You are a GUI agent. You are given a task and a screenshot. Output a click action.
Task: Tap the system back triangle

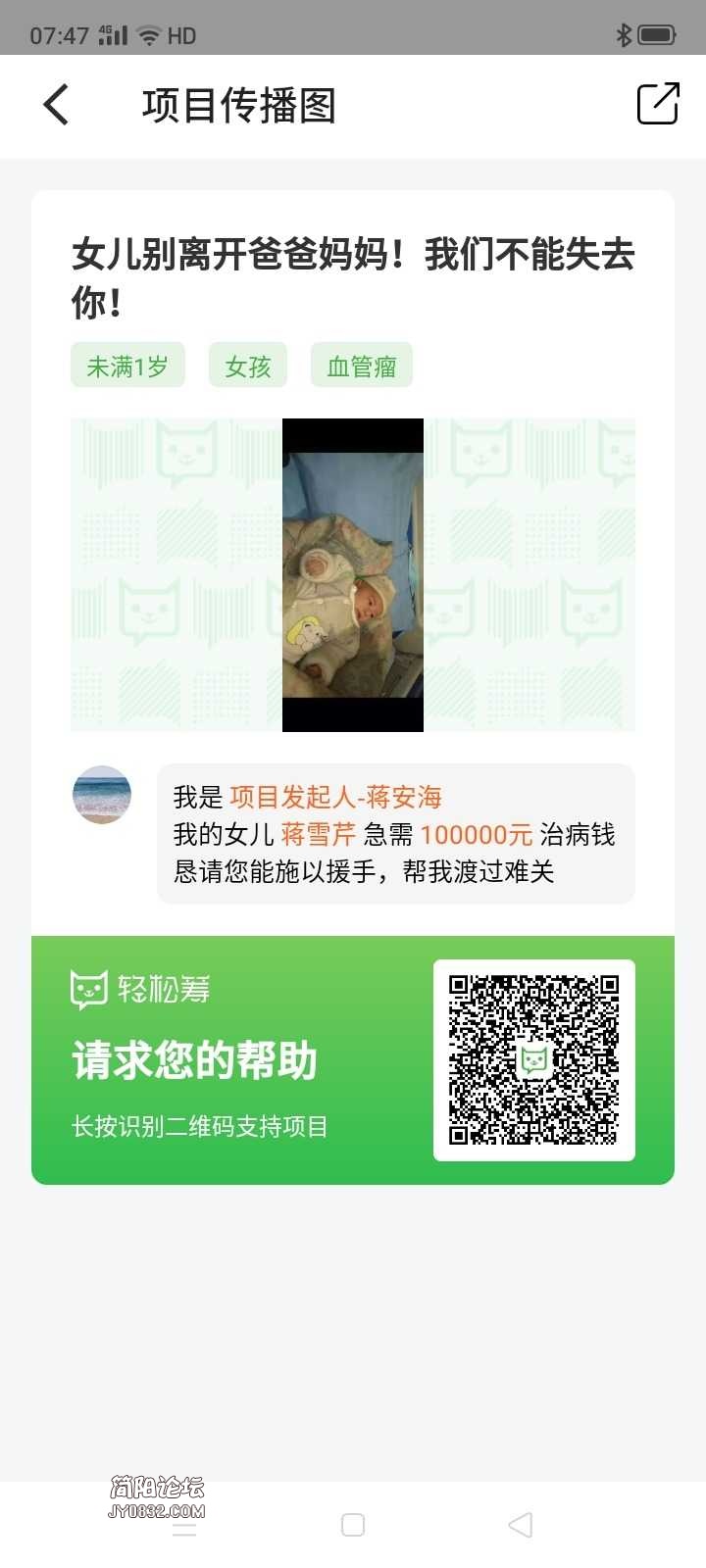click(521, 1525)
